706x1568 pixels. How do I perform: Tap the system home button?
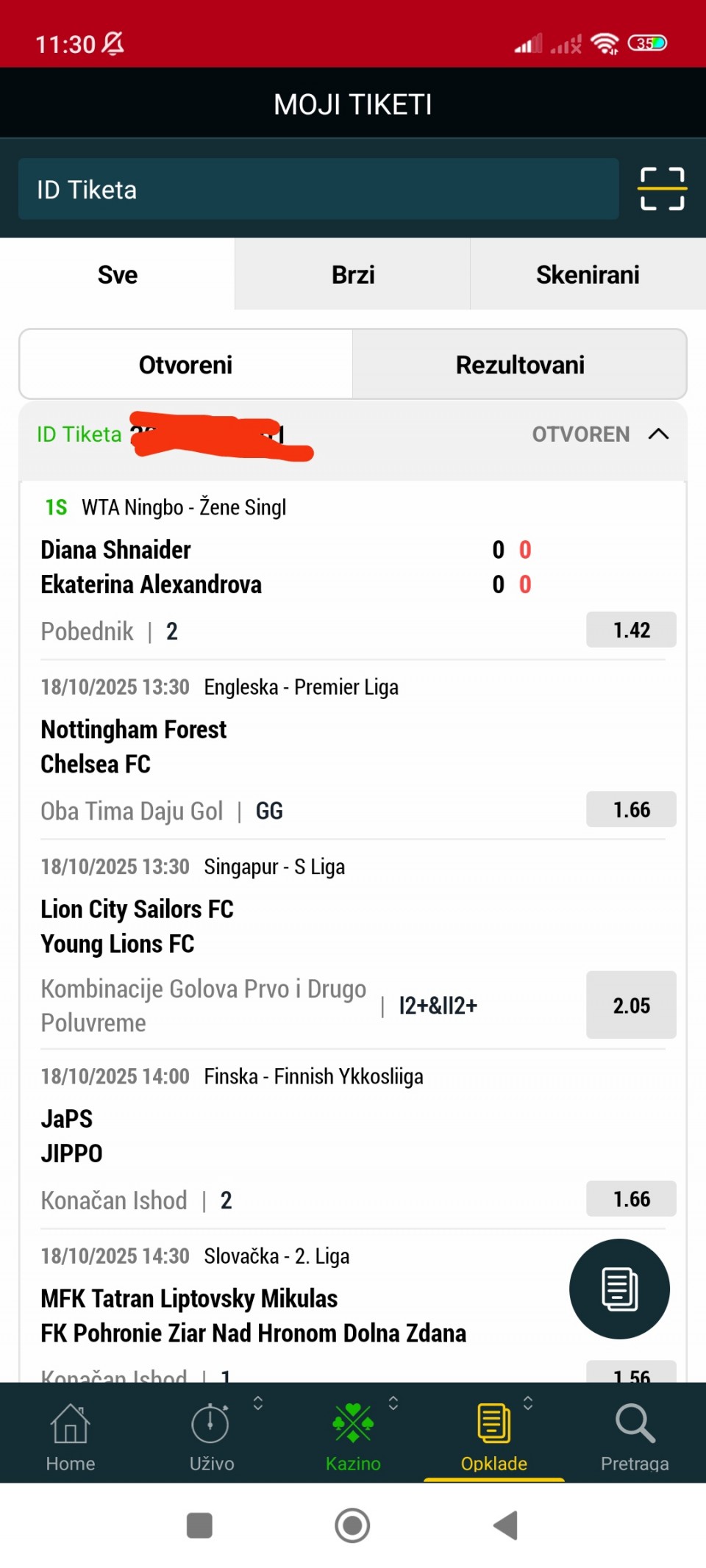(x=352, y=1525)
